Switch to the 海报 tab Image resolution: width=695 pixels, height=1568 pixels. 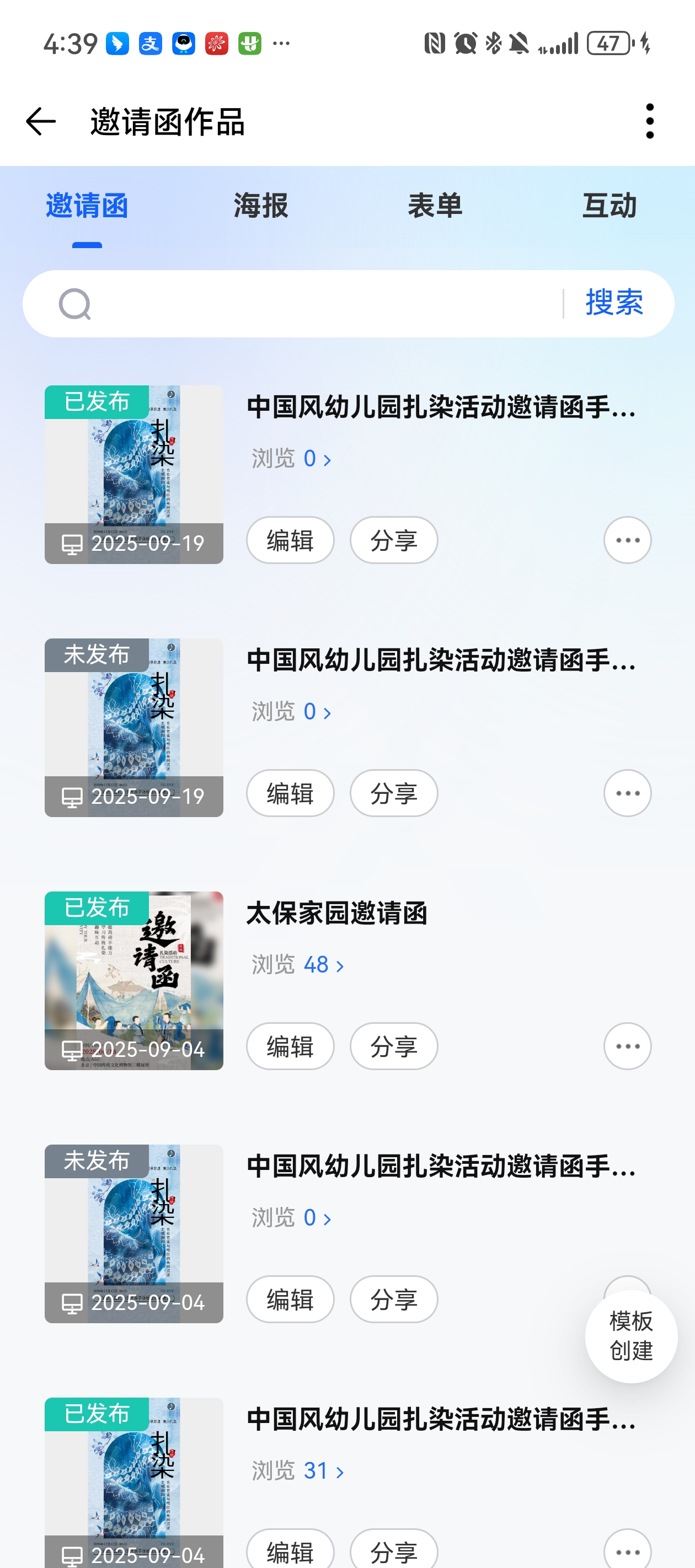261,206
